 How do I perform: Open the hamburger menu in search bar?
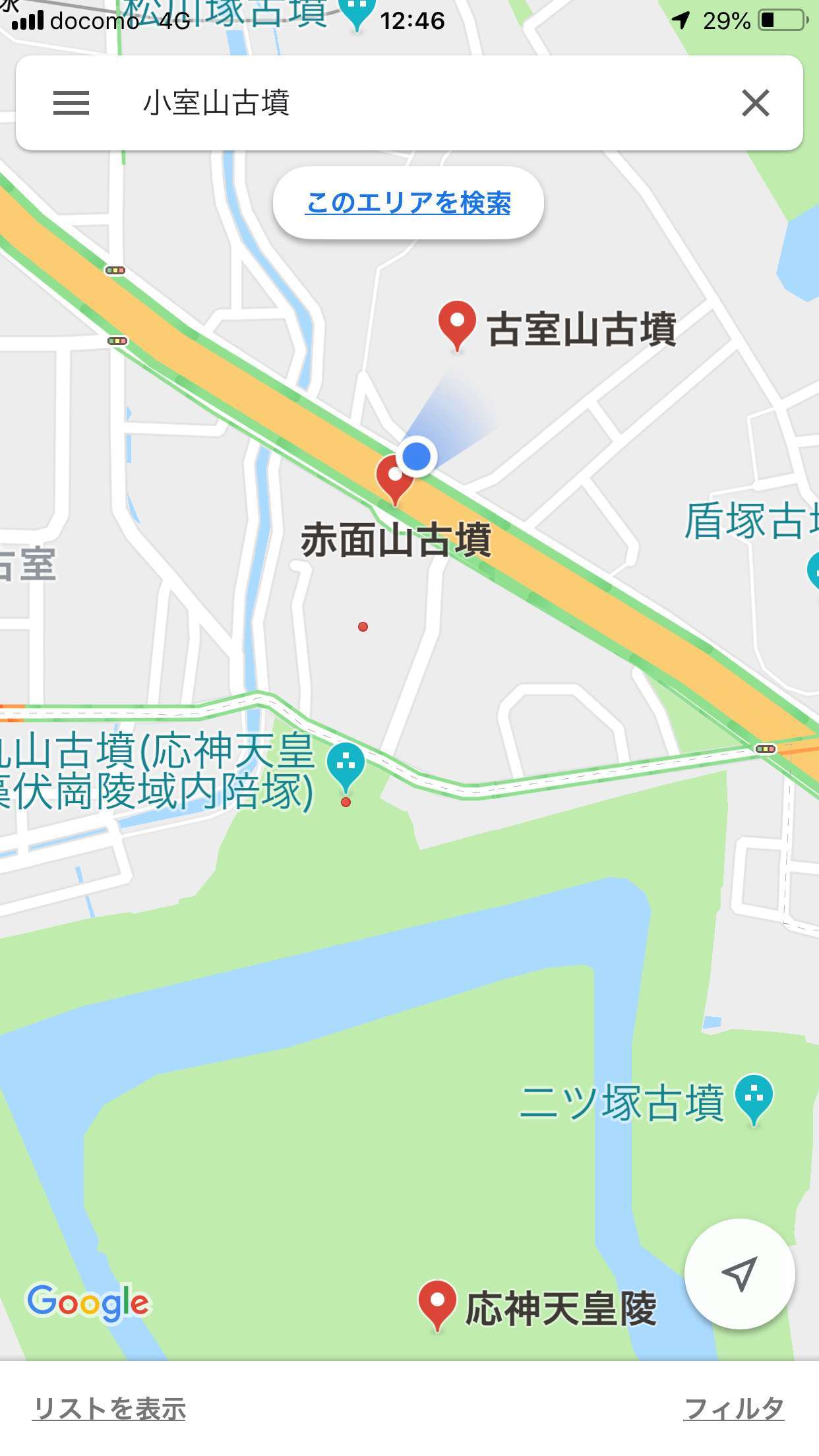pos(71,103)
